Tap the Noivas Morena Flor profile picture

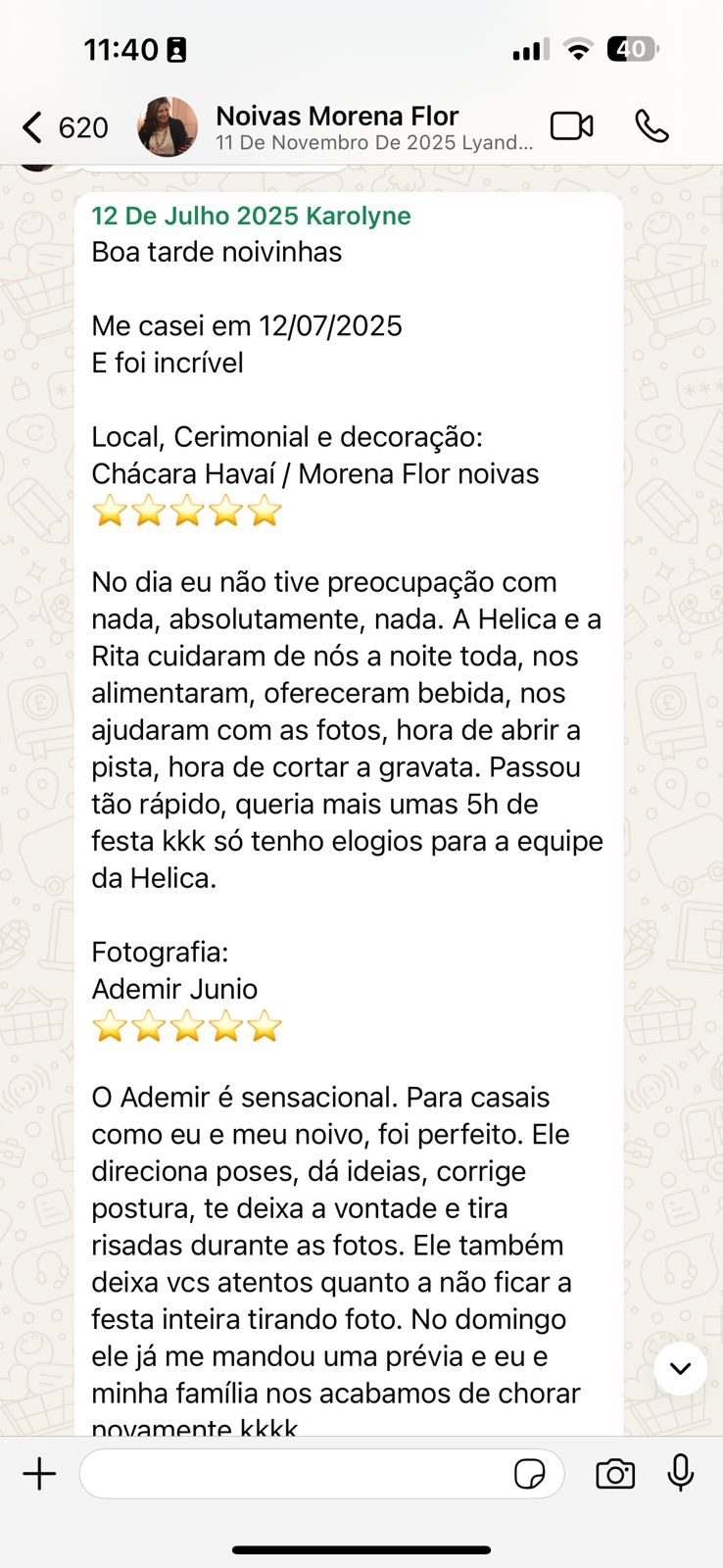click(x=168, y=127)
